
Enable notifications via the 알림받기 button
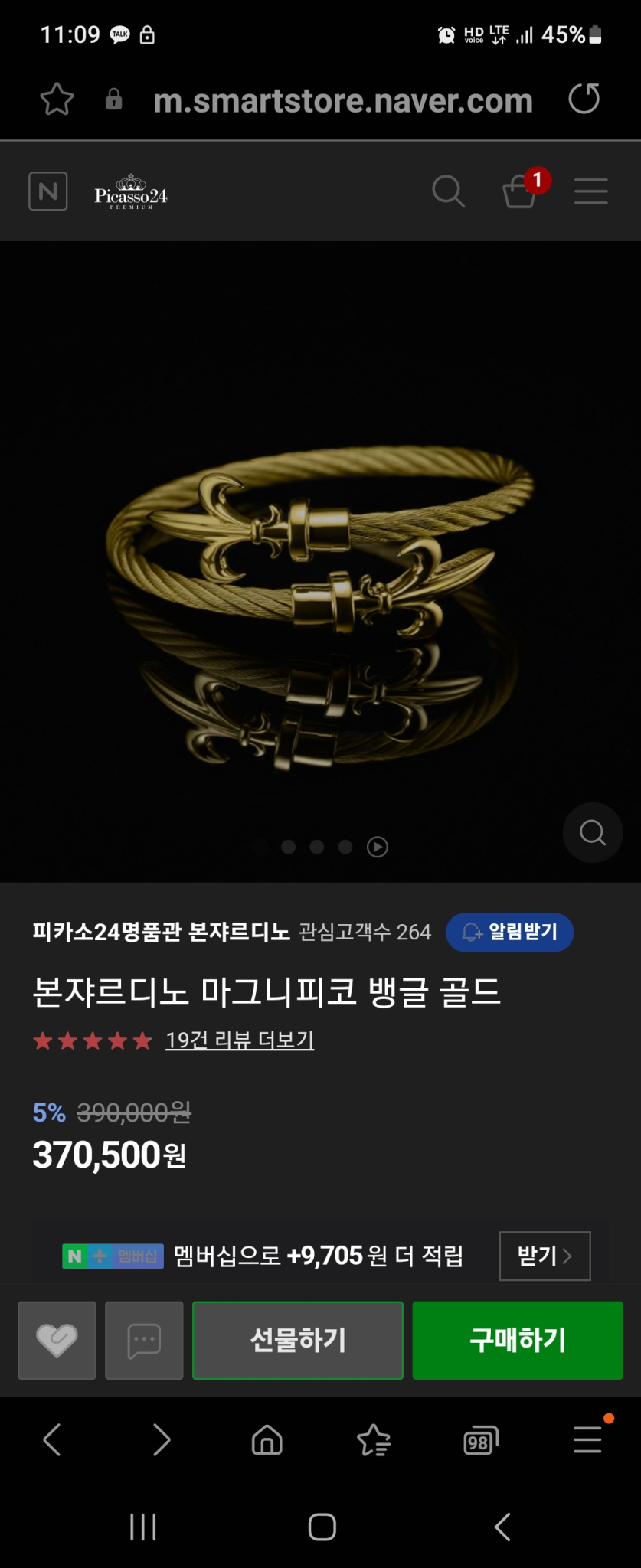click(509, 933)
